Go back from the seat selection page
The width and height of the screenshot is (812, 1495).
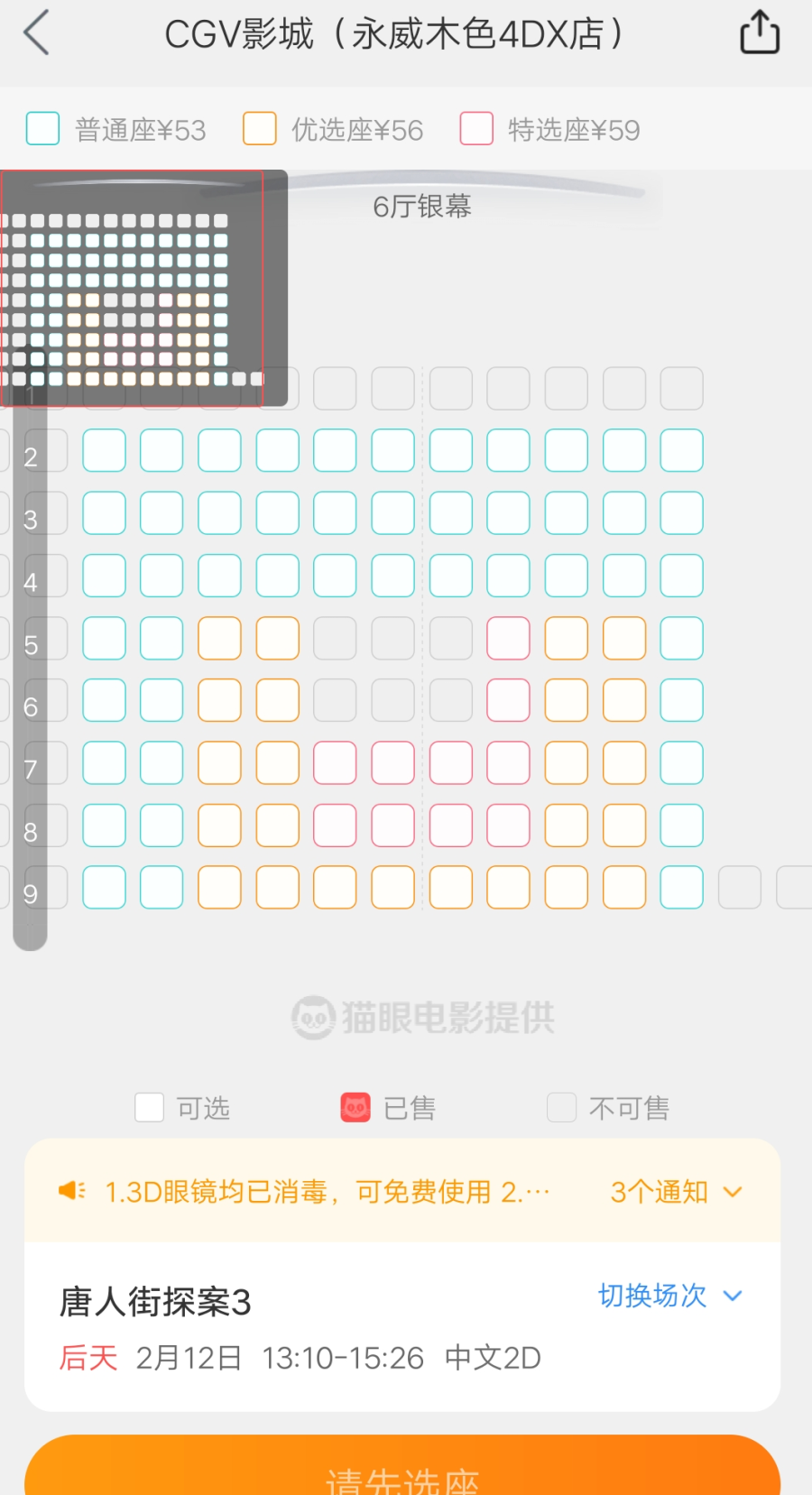[36, 34]
